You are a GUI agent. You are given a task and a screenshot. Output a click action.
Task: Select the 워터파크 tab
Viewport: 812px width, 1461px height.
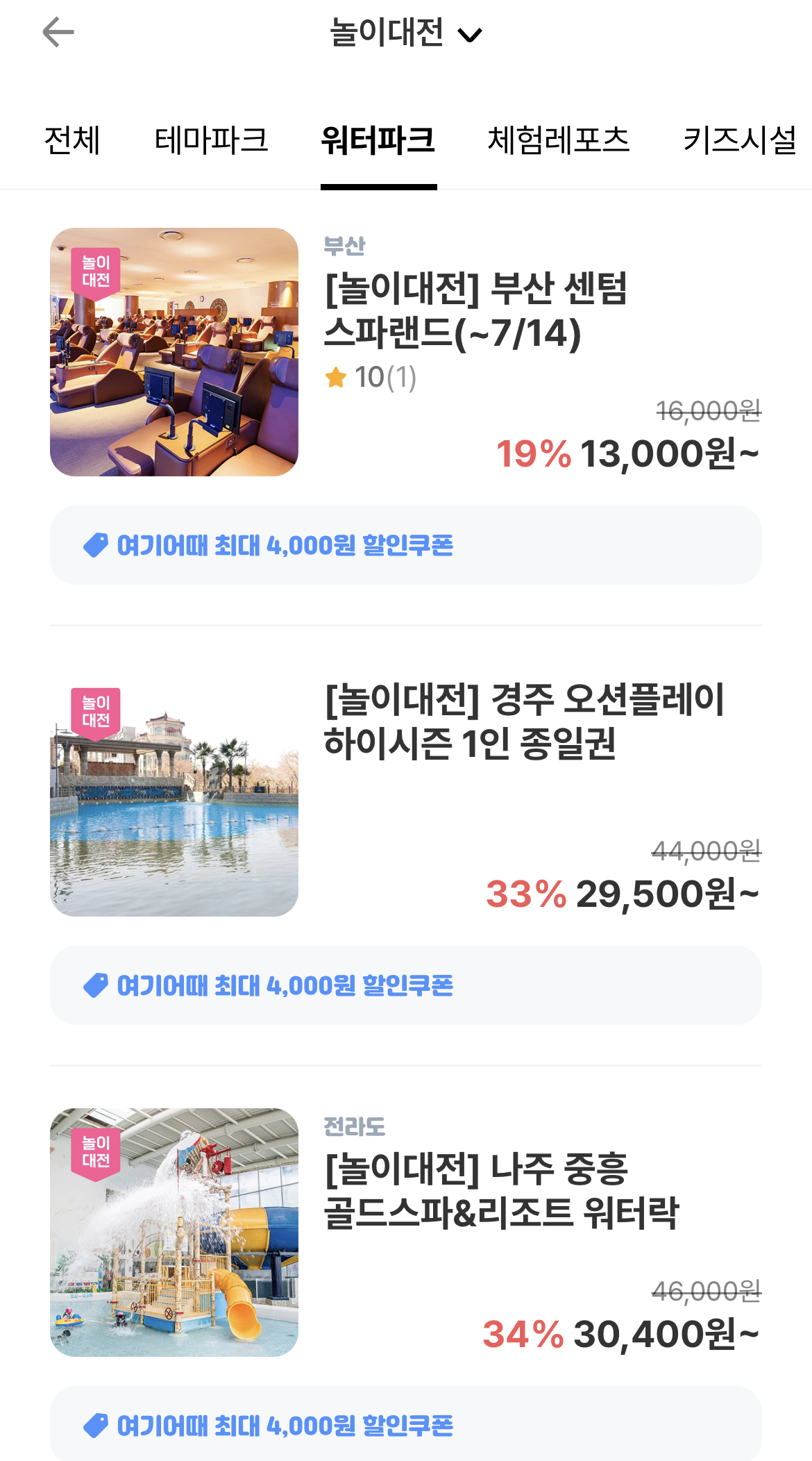(378, 141)
